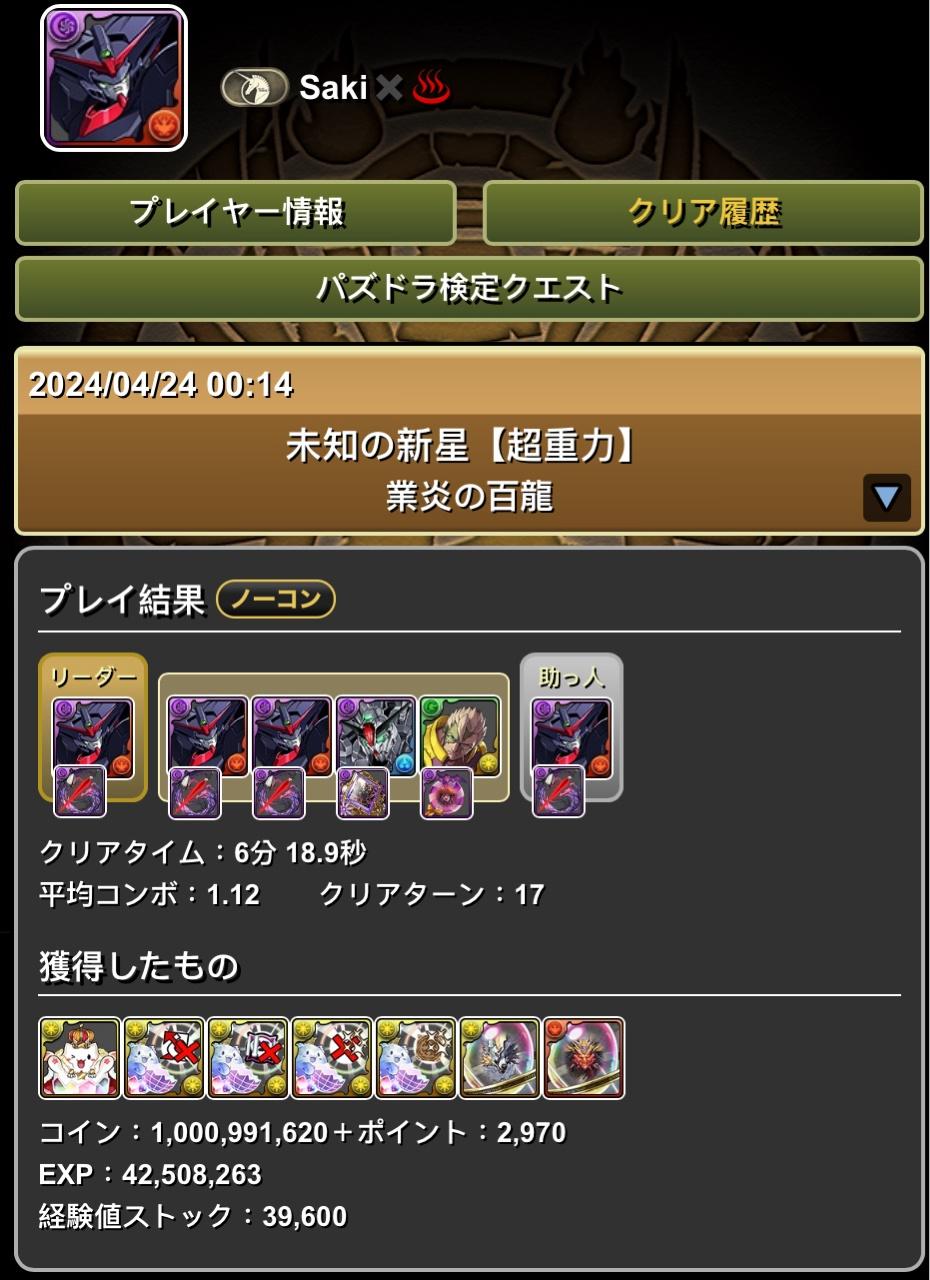Open the プレイヤー情報 tab
This screenshot has width=930, height=1280.
236,212
